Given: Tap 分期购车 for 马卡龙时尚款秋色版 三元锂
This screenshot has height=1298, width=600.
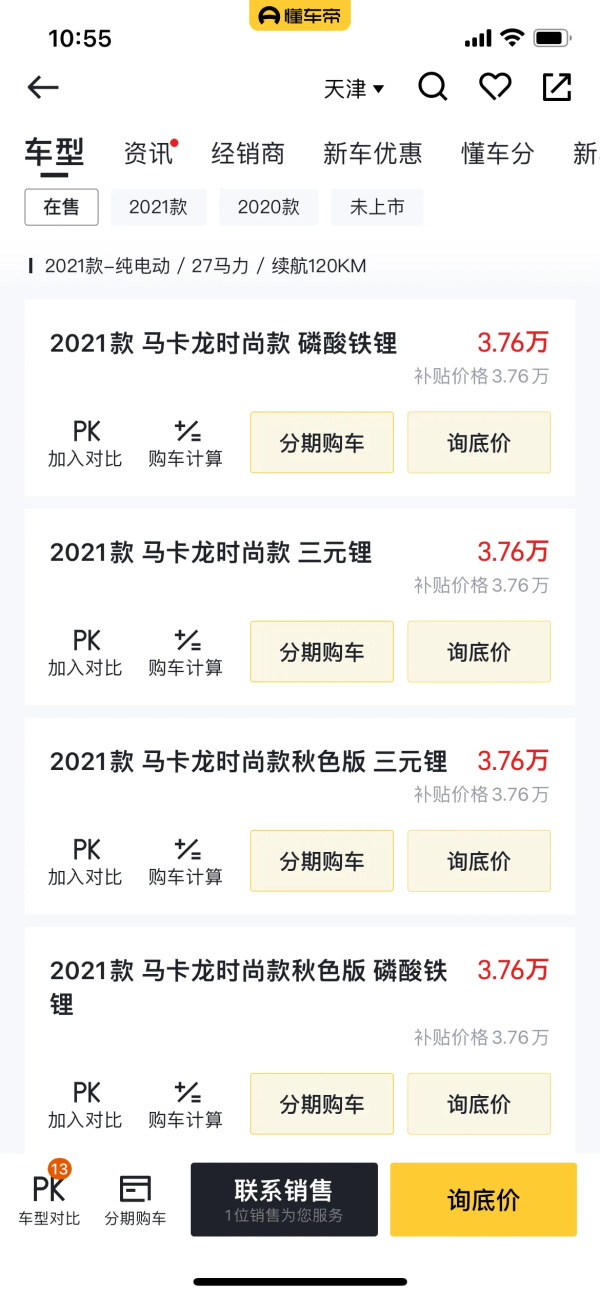Looking at the screenshot, I should click(x=321, y=860).
